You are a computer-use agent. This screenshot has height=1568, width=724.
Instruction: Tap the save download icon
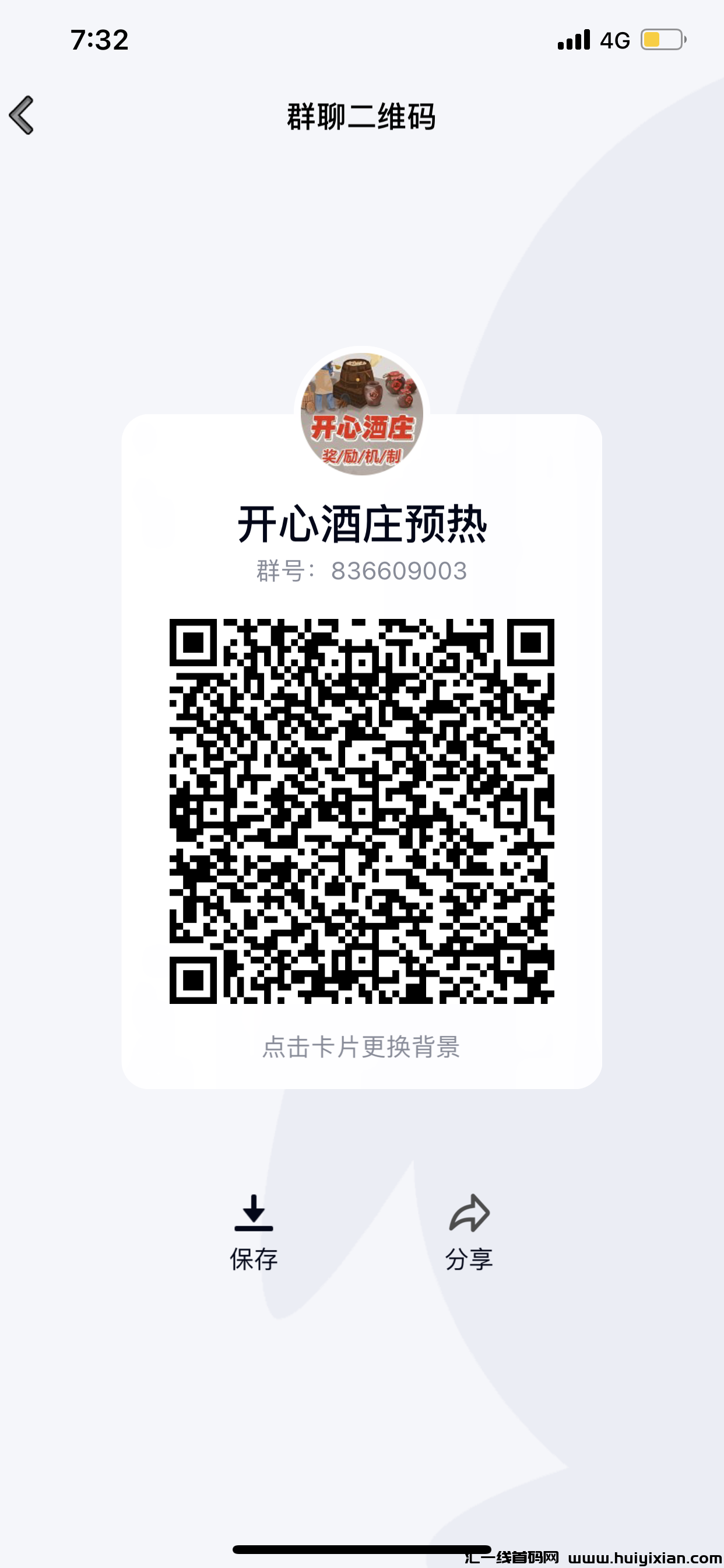[254, 1212]
